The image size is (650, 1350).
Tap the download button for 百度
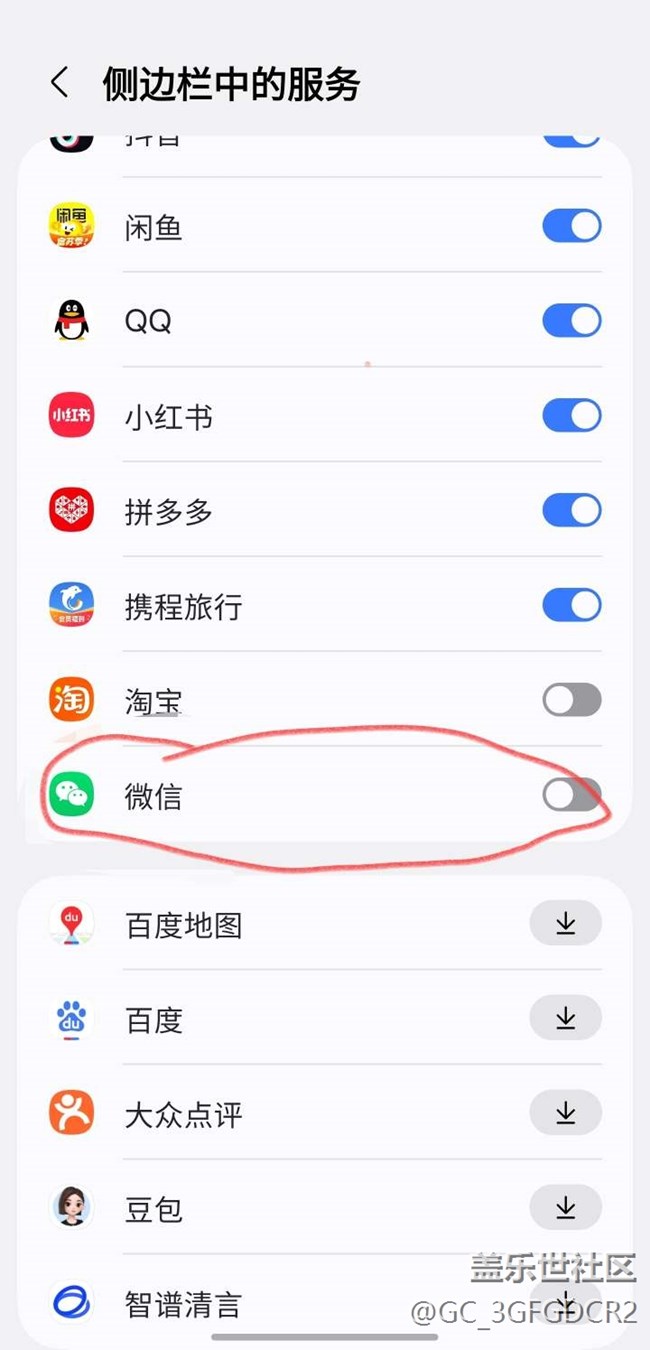566,1018
